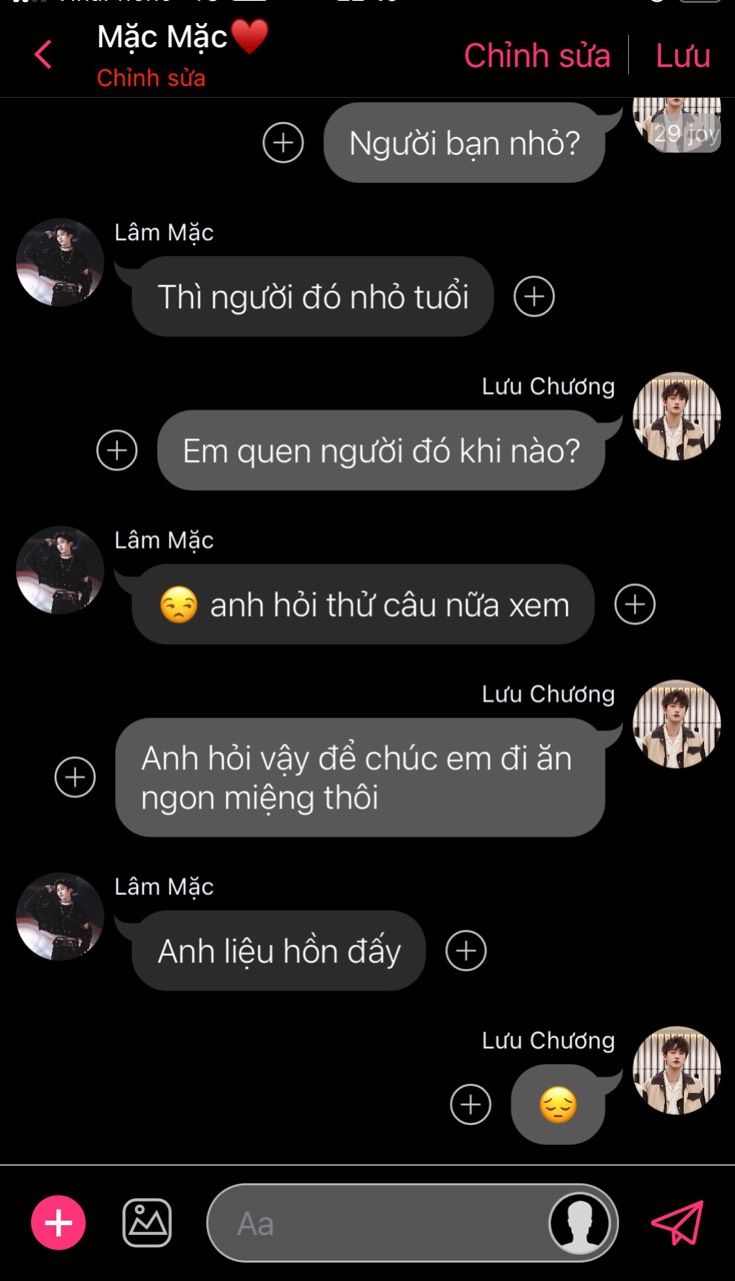Tap plus beside "Người bạn nhỏ?" message
Viewport: 735px width, 1281px height.
click(x=283, y=143)
